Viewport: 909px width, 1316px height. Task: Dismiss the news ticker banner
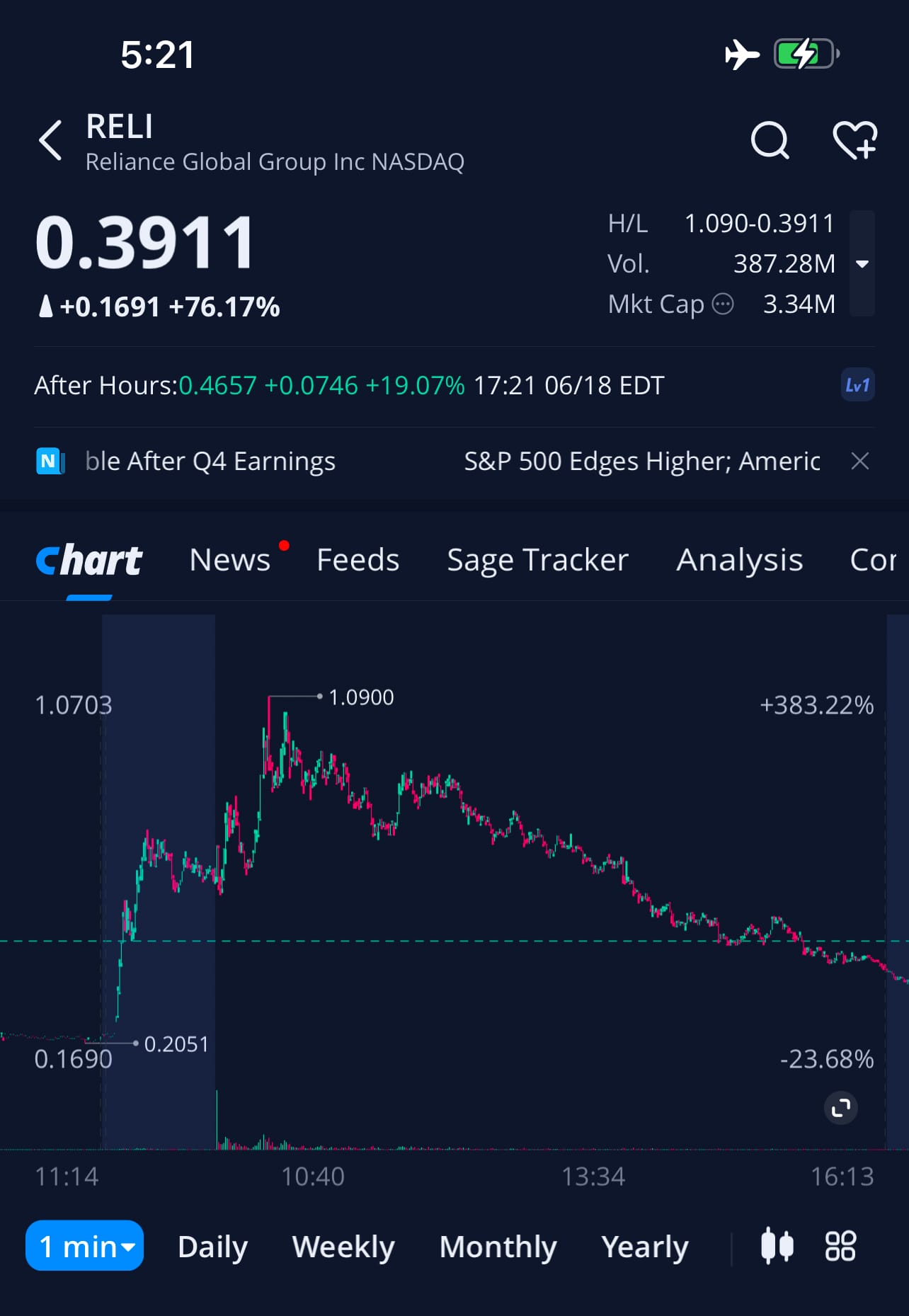tap(860, 462)
